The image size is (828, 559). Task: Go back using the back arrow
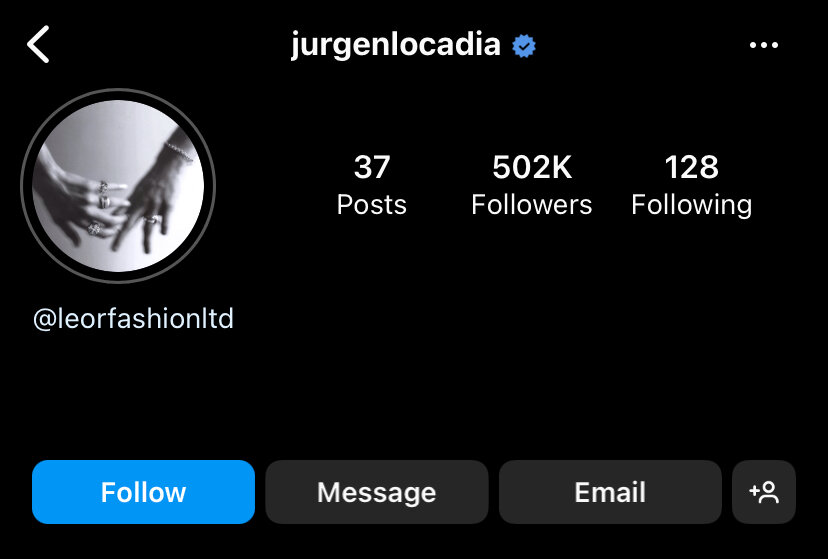tap(38, 45)
